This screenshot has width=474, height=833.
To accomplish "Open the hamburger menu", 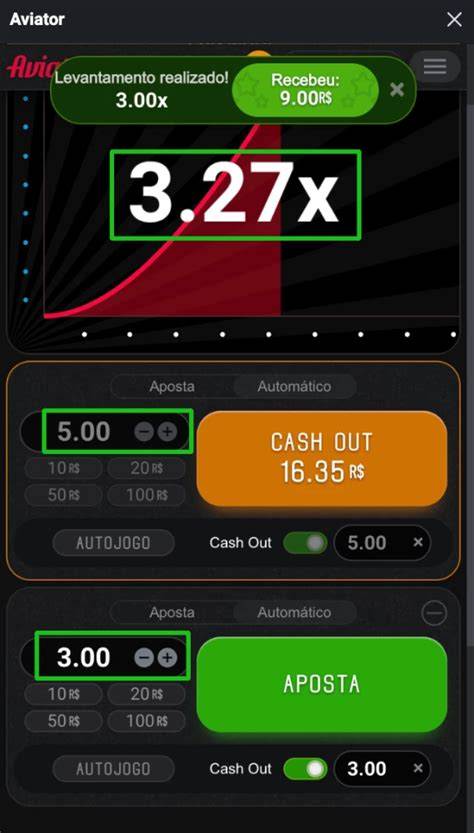I will [x=435, y=66].
